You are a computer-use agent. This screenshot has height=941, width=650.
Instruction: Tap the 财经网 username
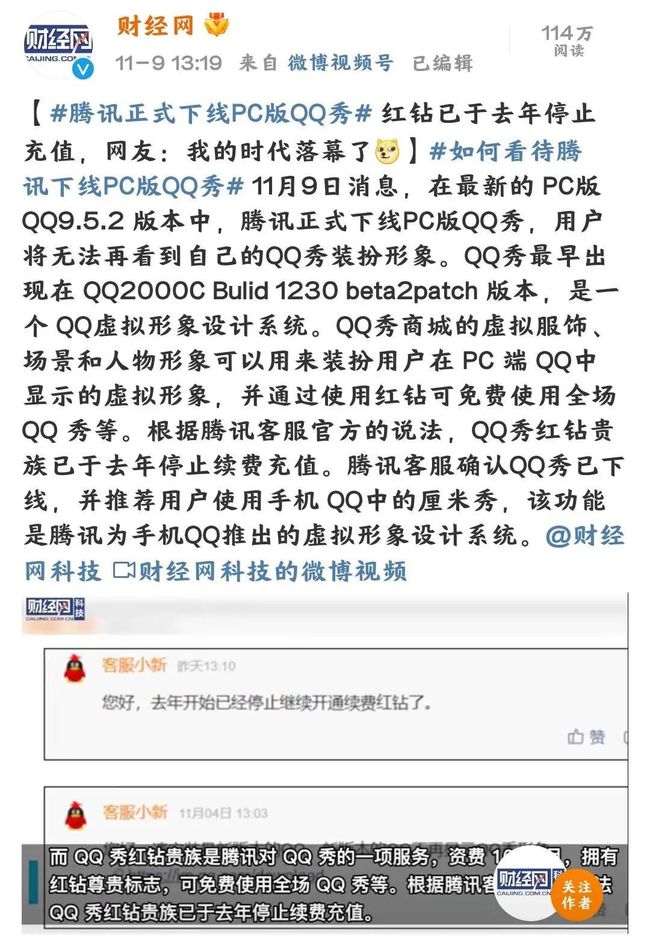click(x=156, y=25)
